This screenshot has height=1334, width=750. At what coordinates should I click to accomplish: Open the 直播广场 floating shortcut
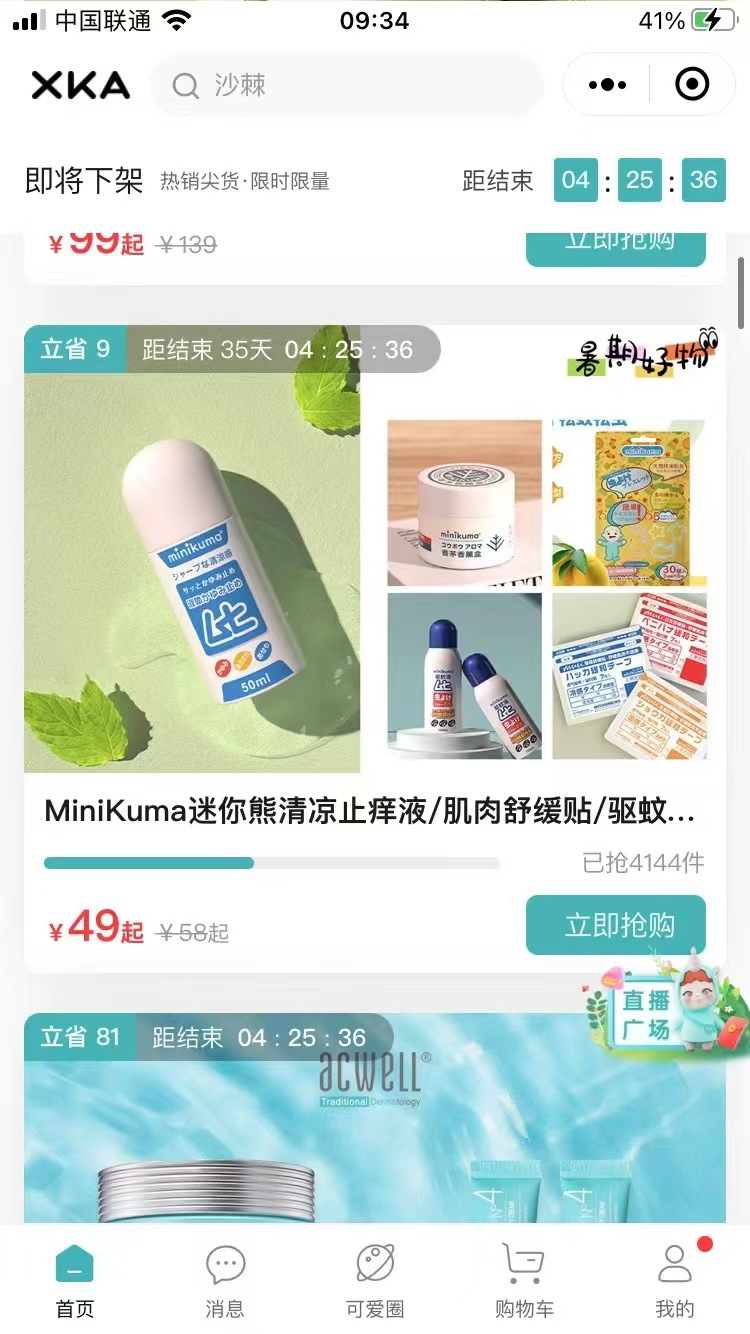[x=665, y=1010]
